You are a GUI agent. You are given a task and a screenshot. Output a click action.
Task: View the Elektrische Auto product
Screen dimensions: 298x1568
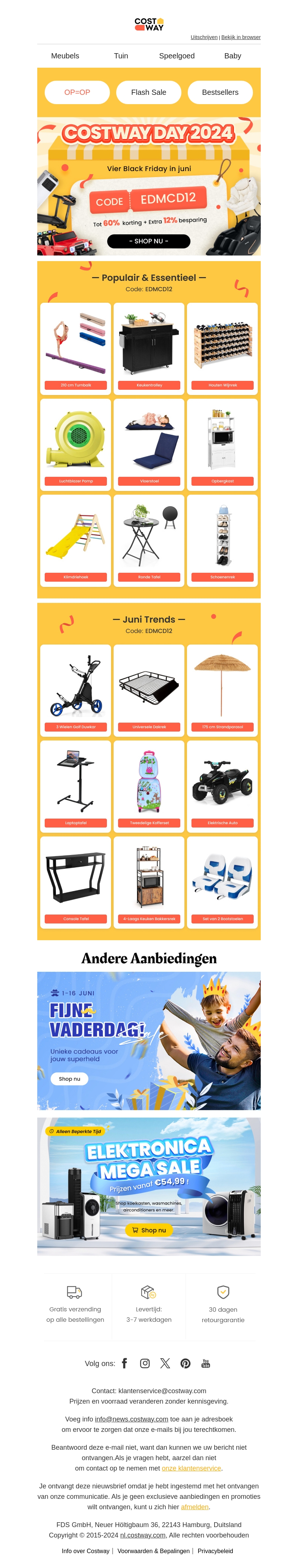(x=222, y=786)
